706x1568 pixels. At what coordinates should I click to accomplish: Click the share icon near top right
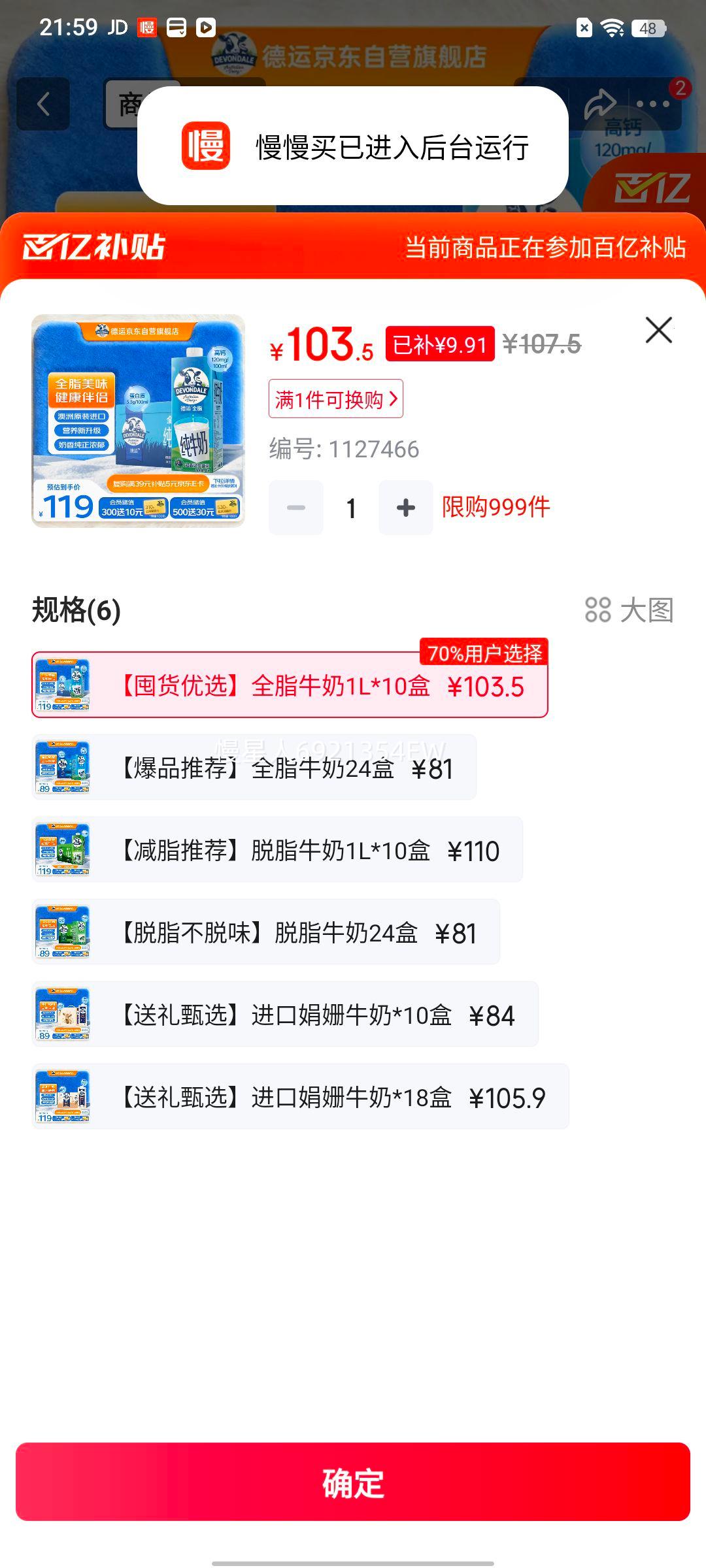click(601, 104)
